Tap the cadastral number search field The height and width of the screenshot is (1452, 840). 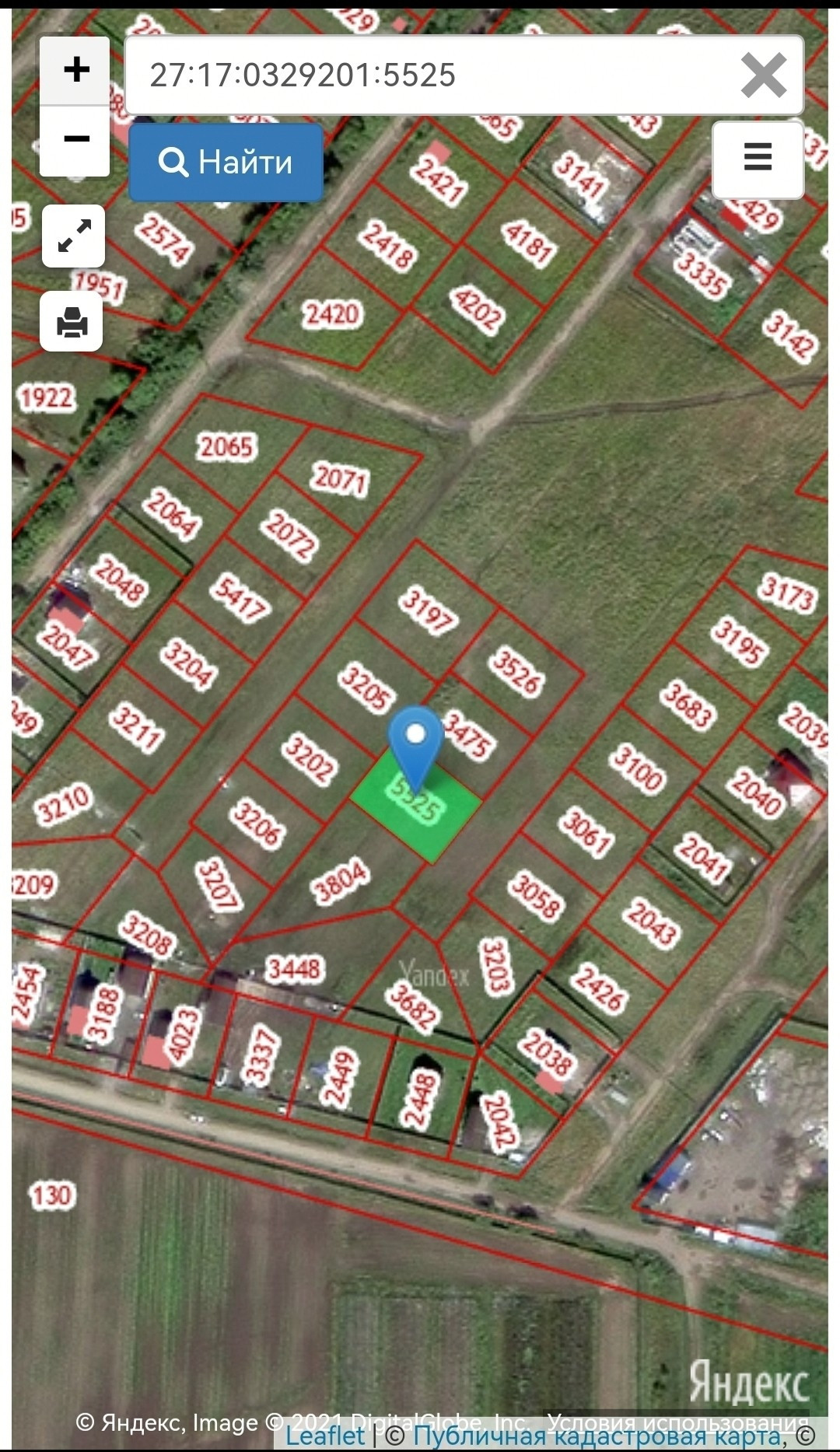428,75
